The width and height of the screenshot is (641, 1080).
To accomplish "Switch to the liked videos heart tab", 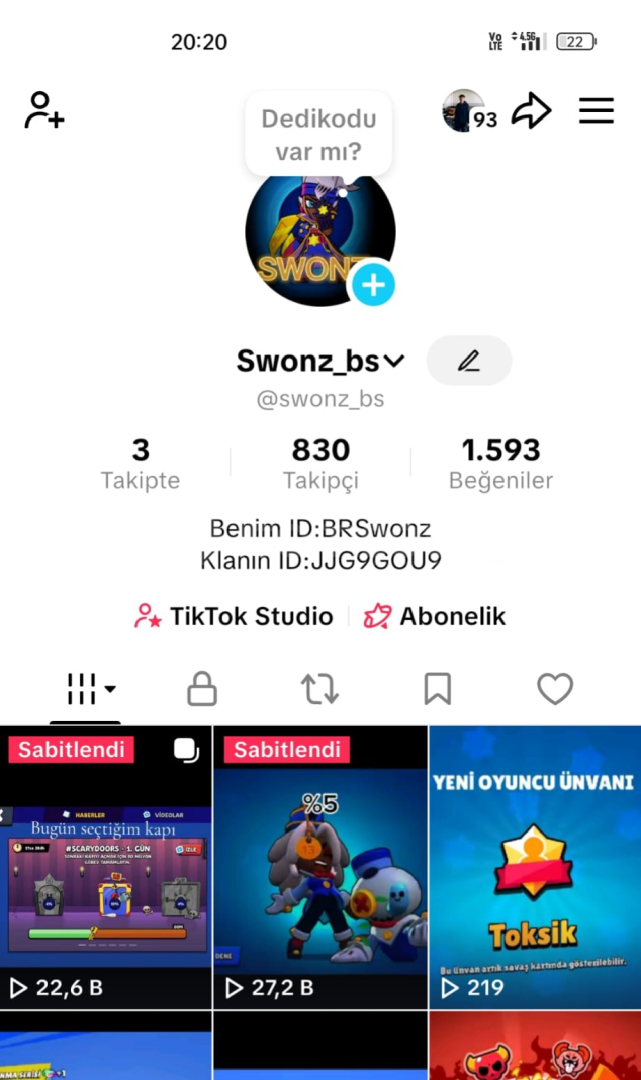I will [555, 688].
